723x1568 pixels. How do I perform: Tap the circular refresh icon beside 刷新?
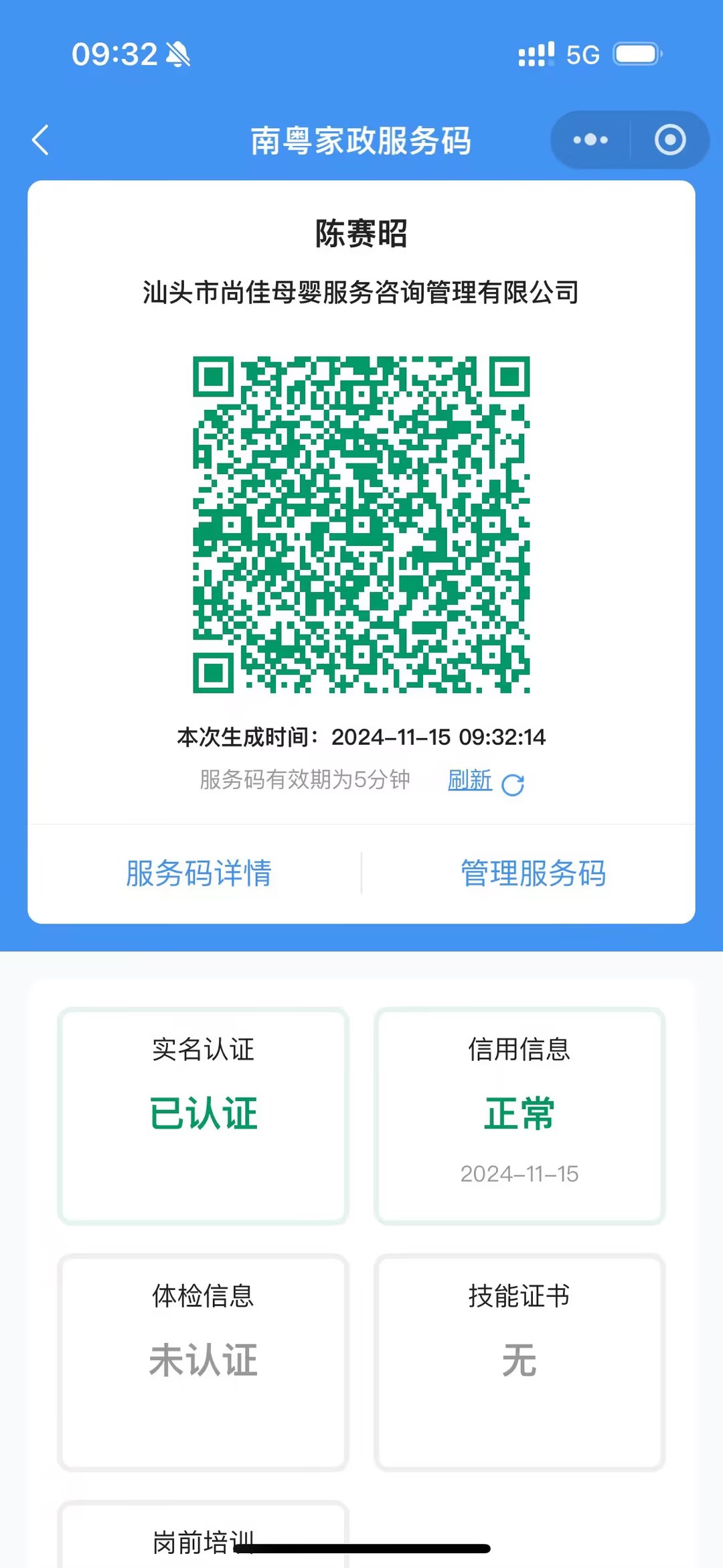coord(513,782)
